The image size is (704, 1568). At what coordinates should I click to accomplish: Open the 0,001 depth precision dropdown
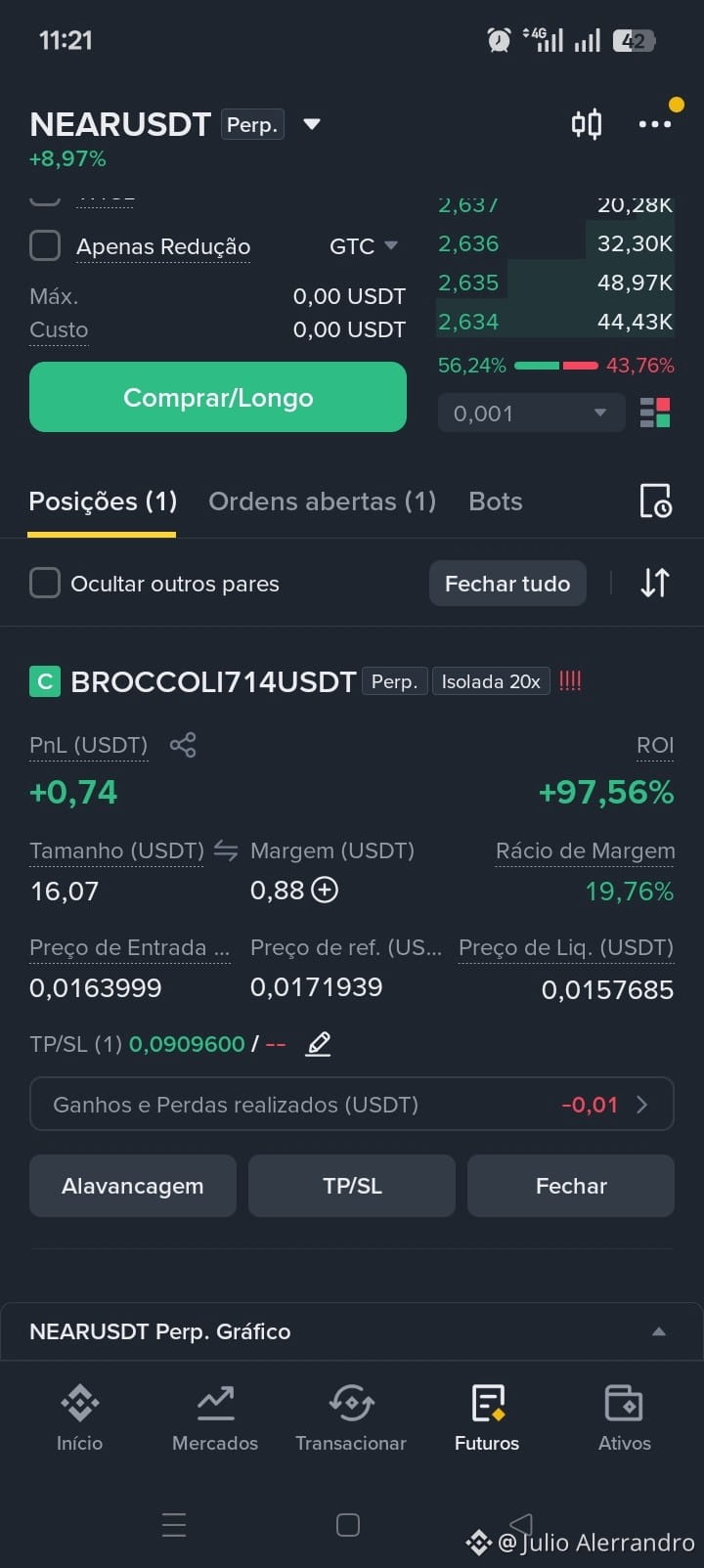531,414
